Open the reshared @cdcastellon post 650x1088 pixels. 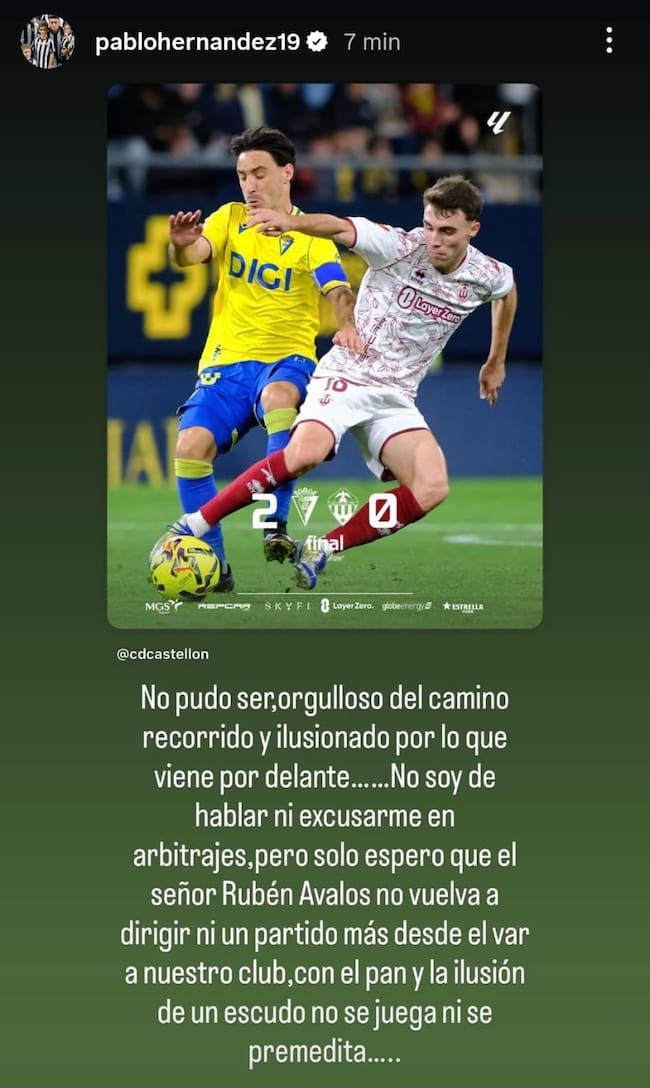point(324,355)
